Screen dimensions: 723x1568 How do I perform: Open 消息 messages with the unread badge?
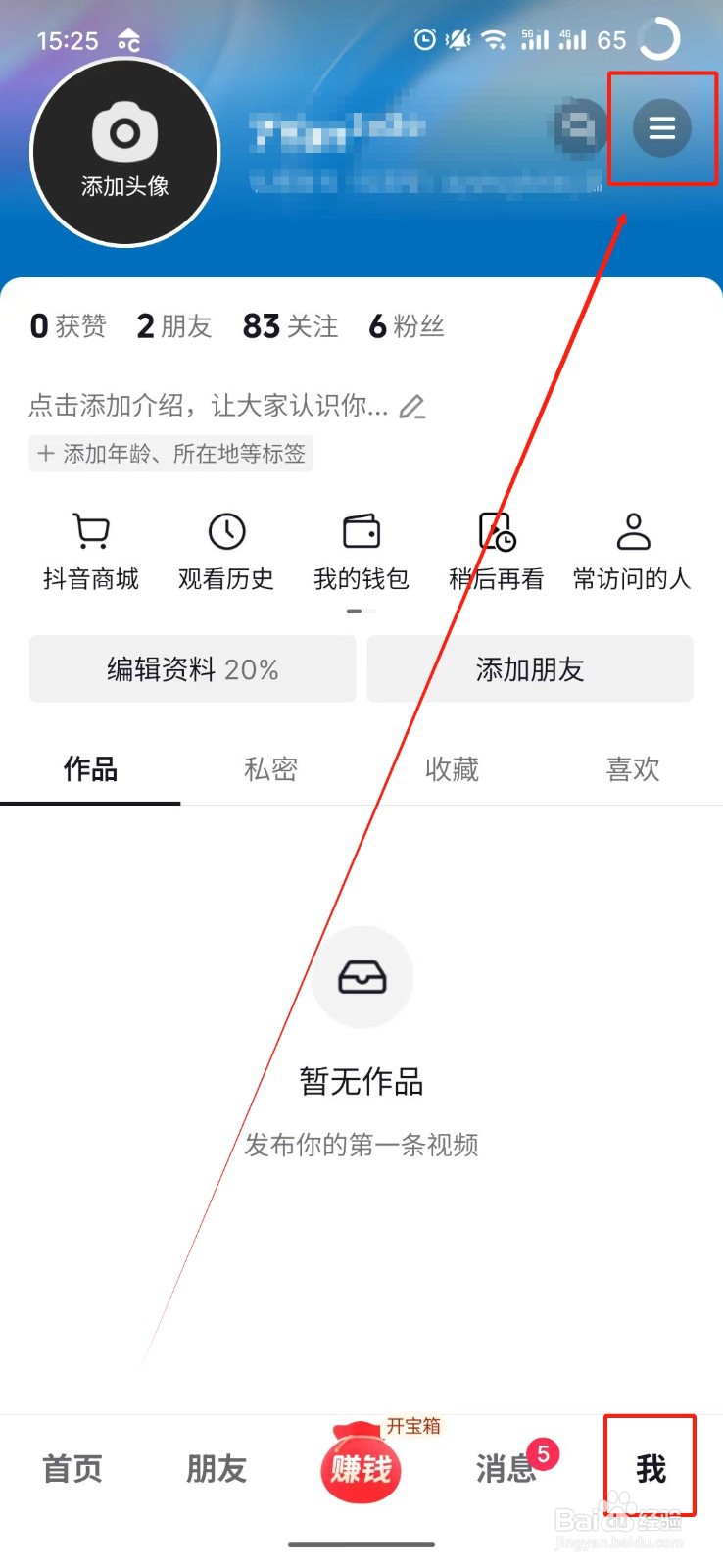point(506,1467)
